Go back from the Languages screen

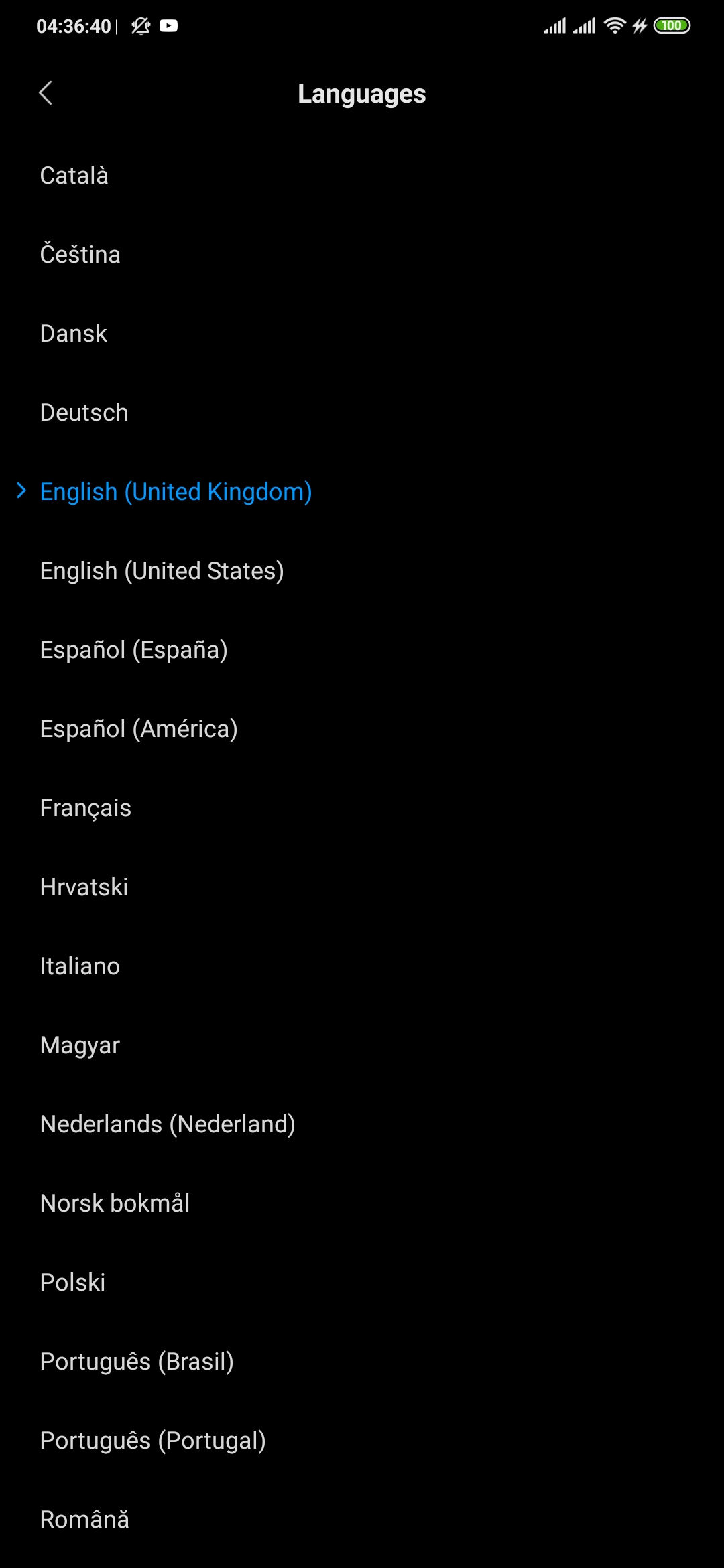pos(46,93)
